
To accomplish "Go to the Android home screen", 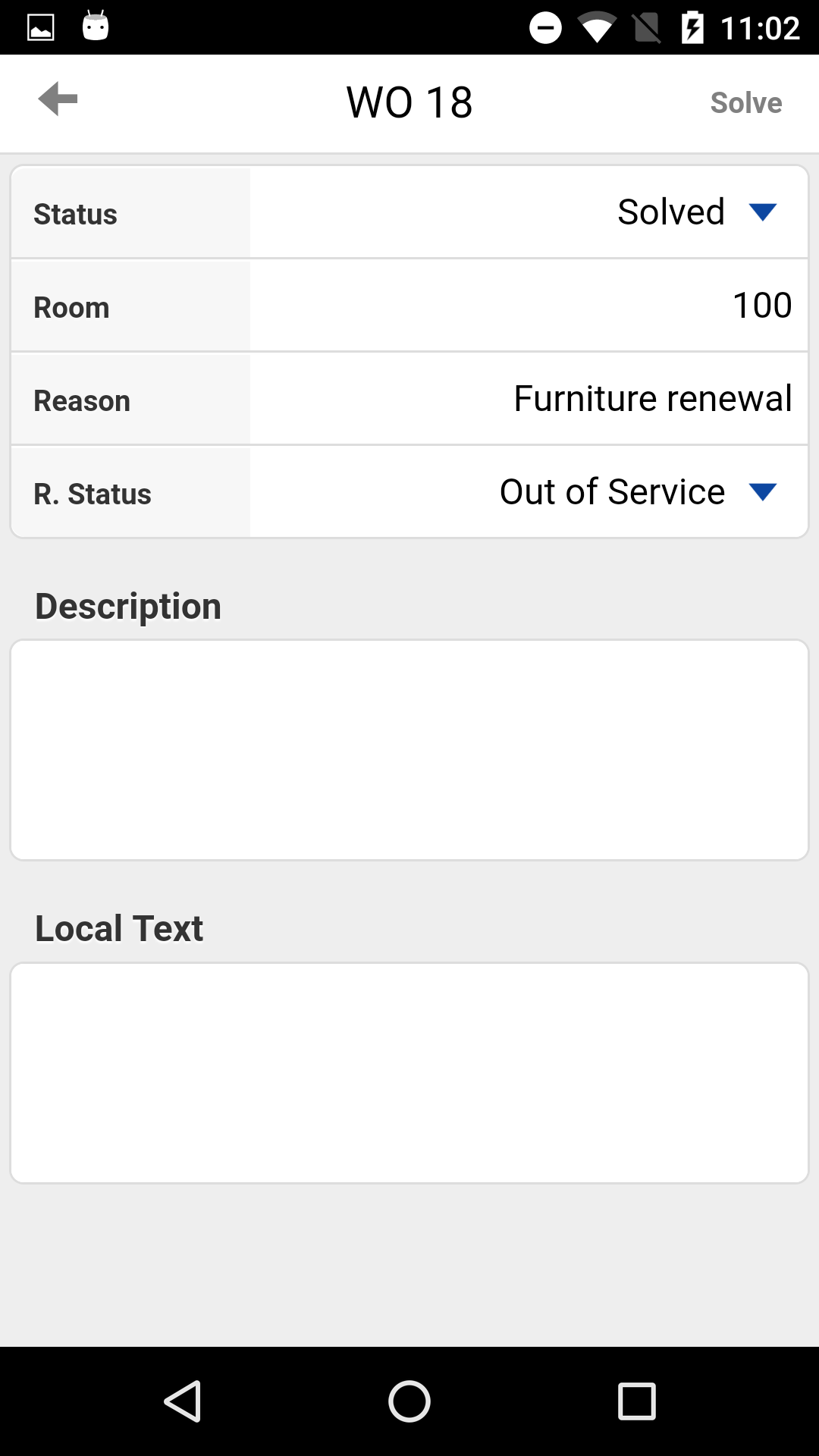I will [x=409, y=1401].
